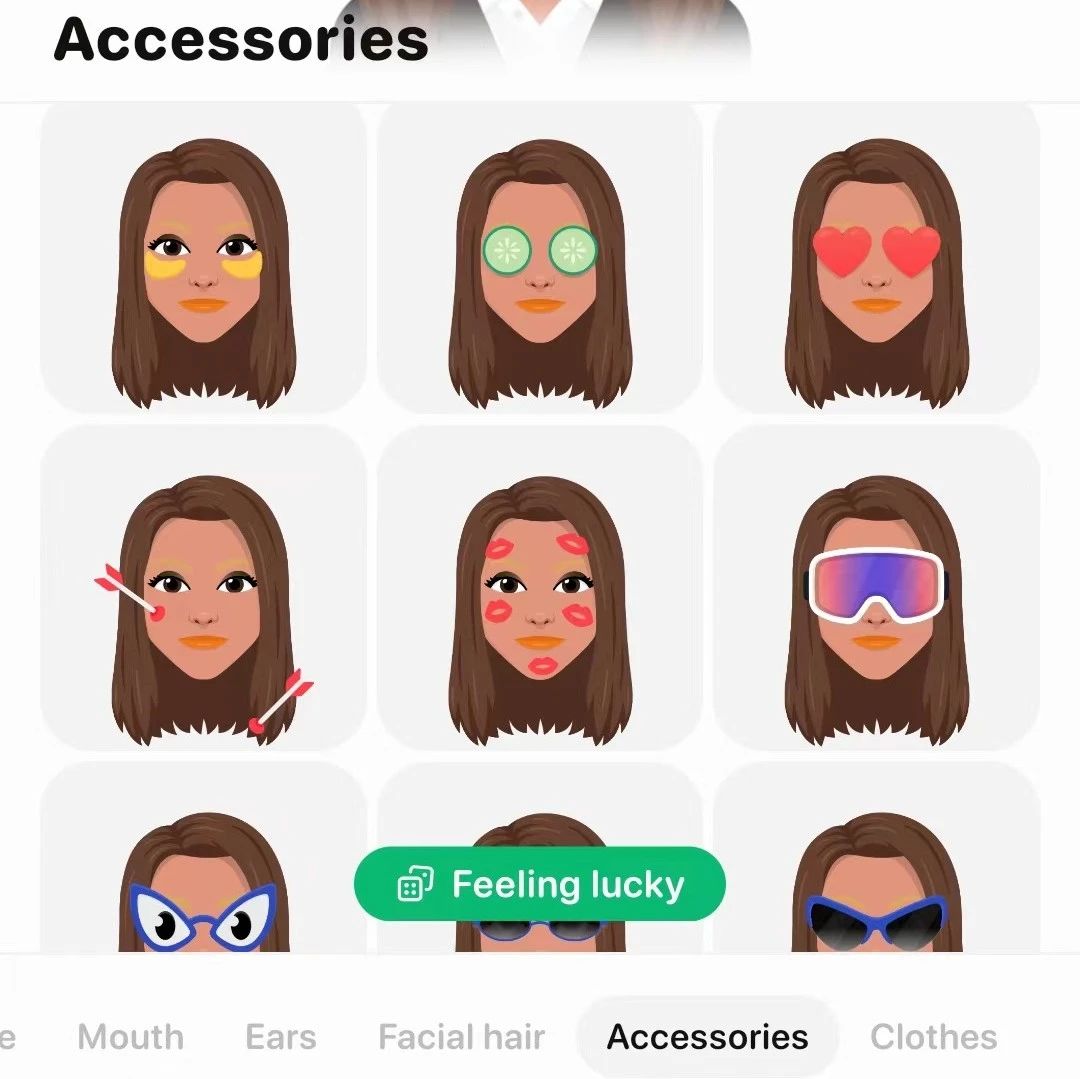
Task: Tap the Feeling lucky button
Action: (x=540, y=884)
